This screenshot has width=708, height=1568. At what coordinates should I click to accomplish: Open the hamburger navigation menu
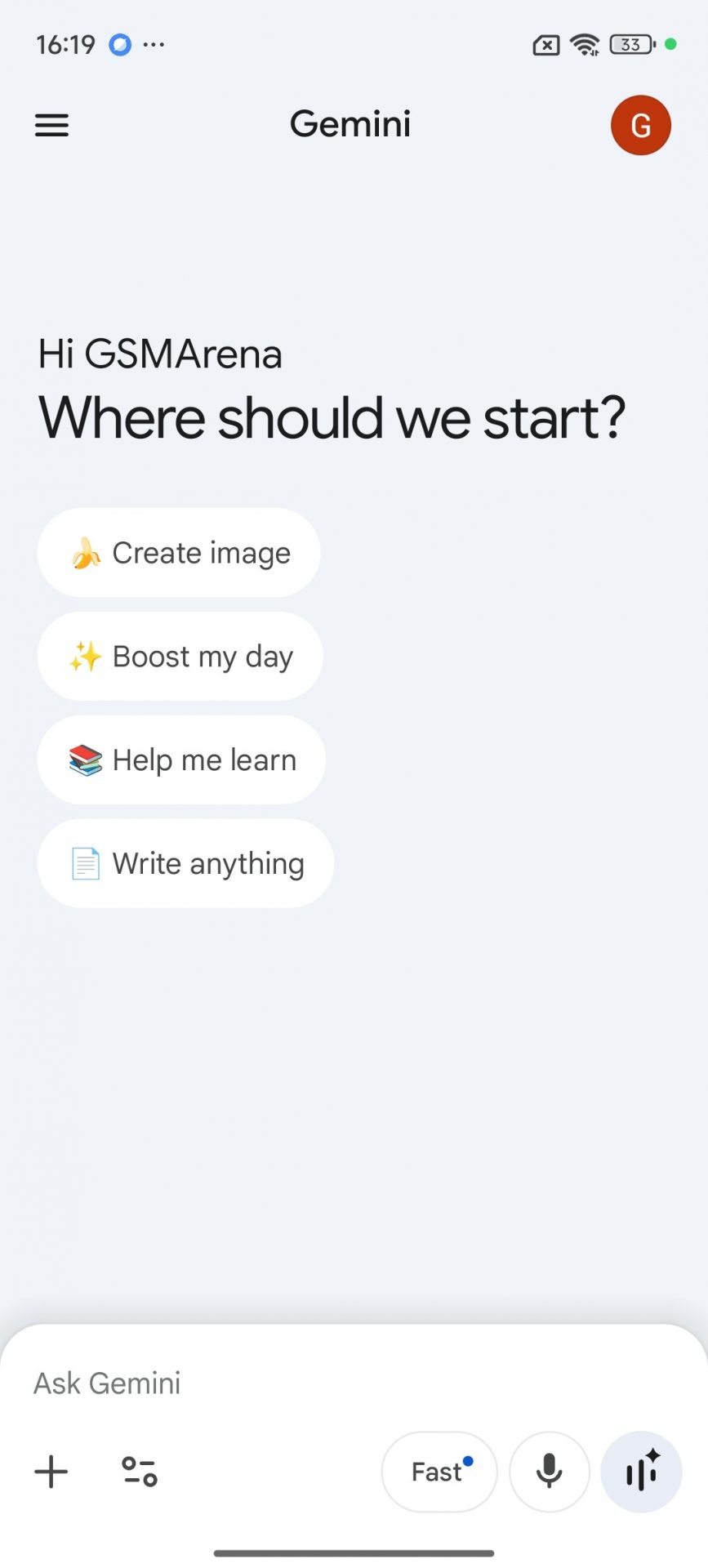coord(51,125)
